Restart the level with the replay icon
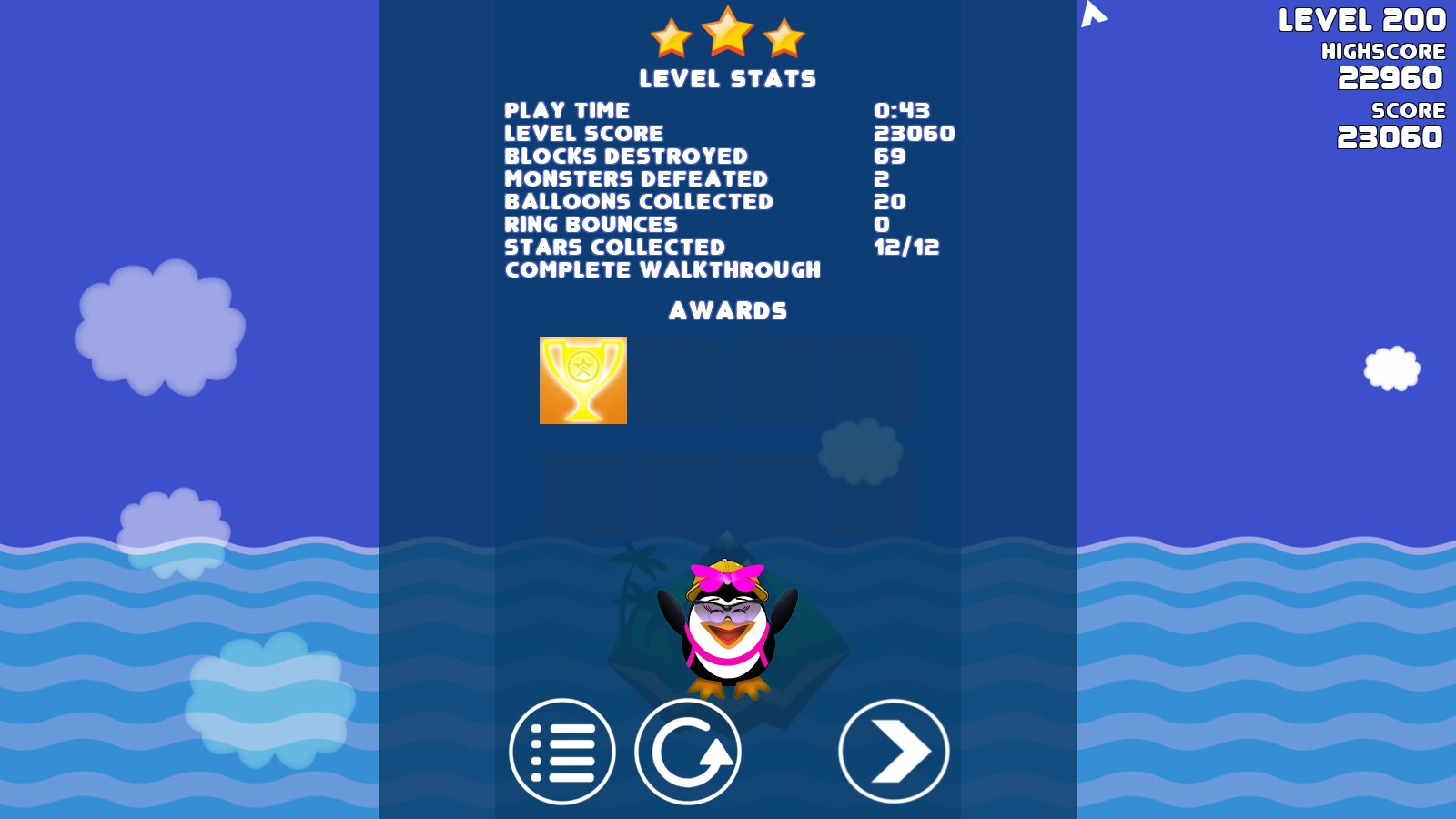 pyautogui.click(x=688, y=752)
